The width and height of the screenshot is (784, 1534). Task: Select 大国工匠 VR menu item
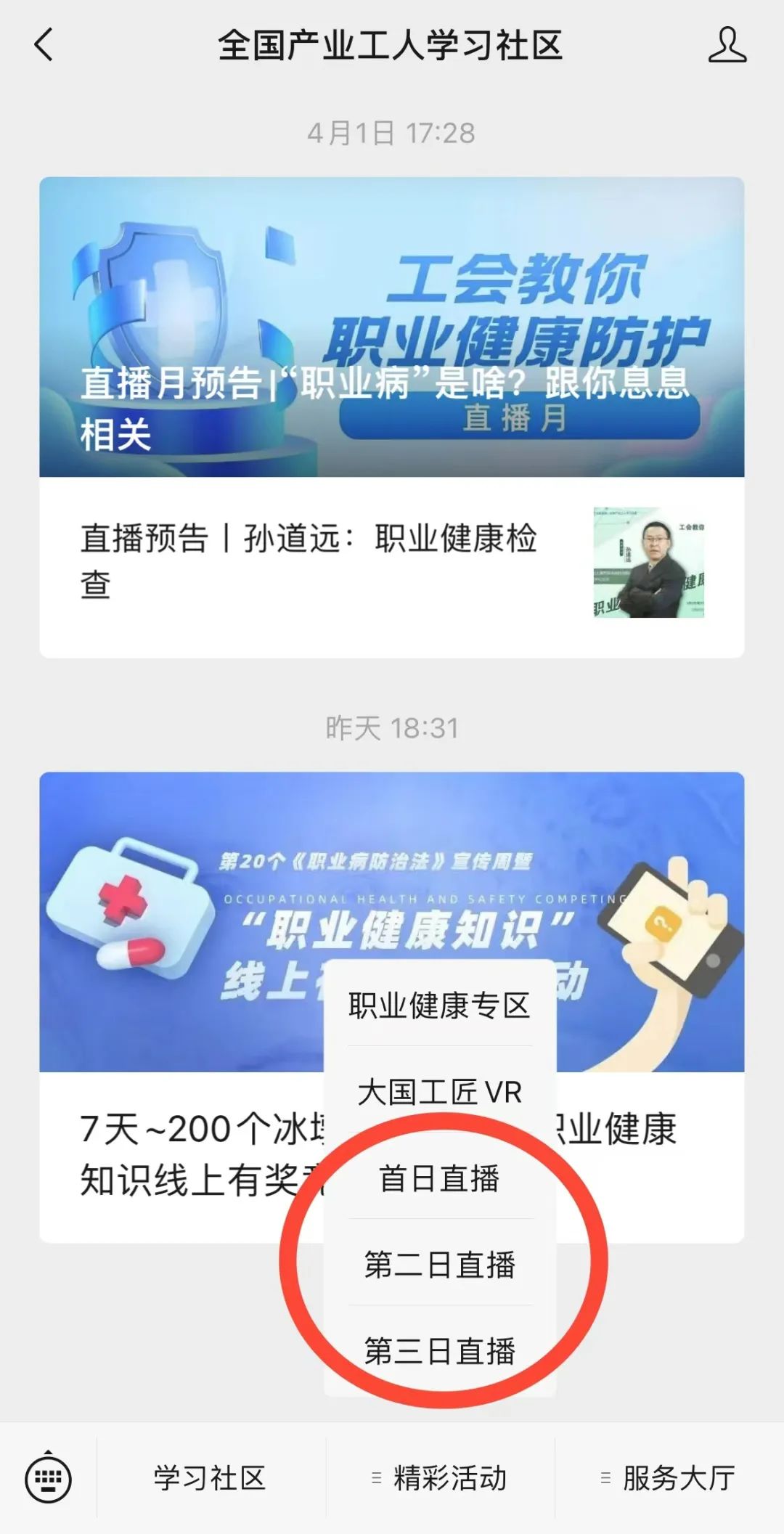(439, 1092)
